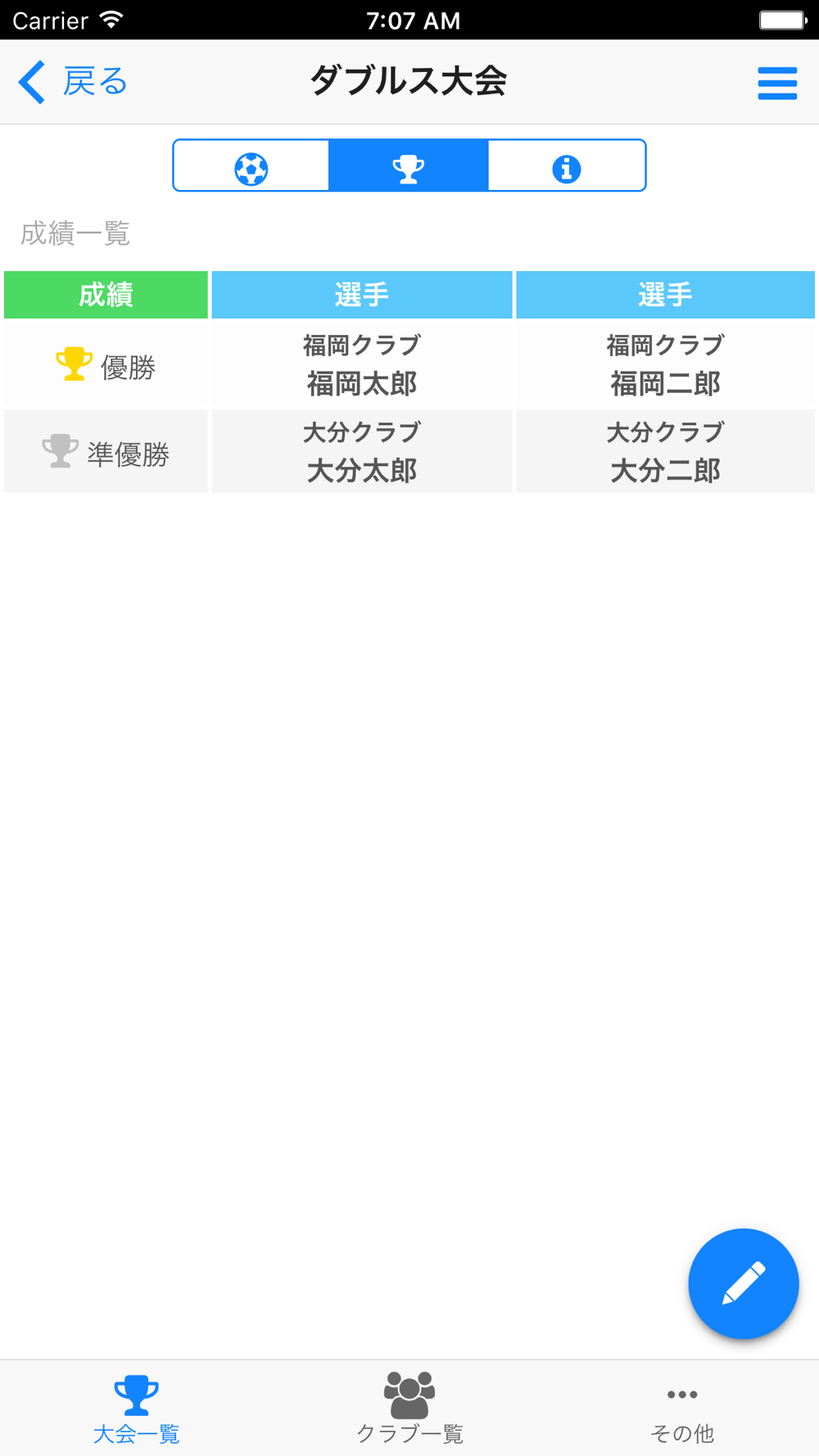Open the その他 tab
The image size is (819, 1456).
point(681,1409)
